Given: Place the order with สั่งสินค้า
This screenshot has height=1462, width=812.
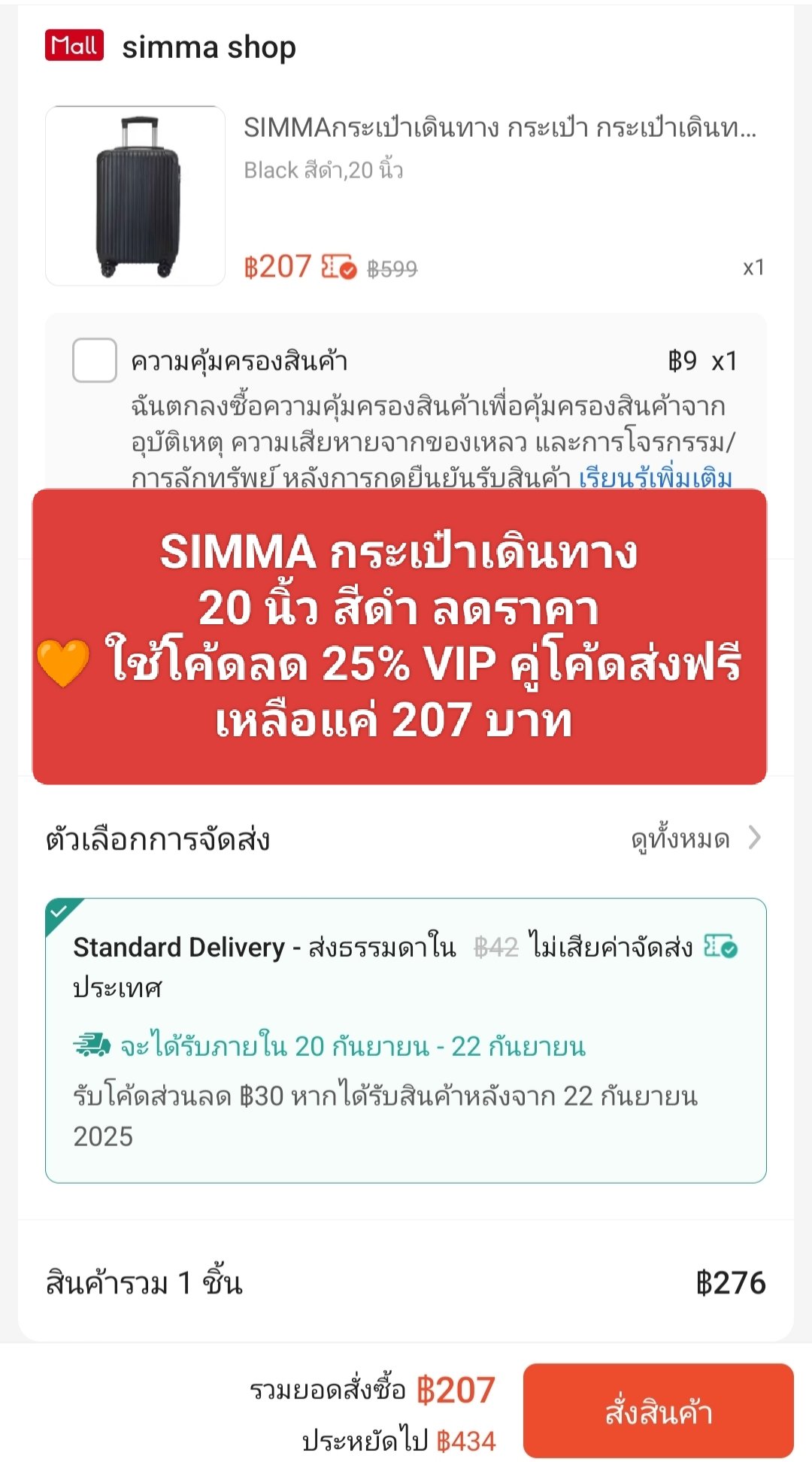Looking at the screenshot, I should 658,1411.
